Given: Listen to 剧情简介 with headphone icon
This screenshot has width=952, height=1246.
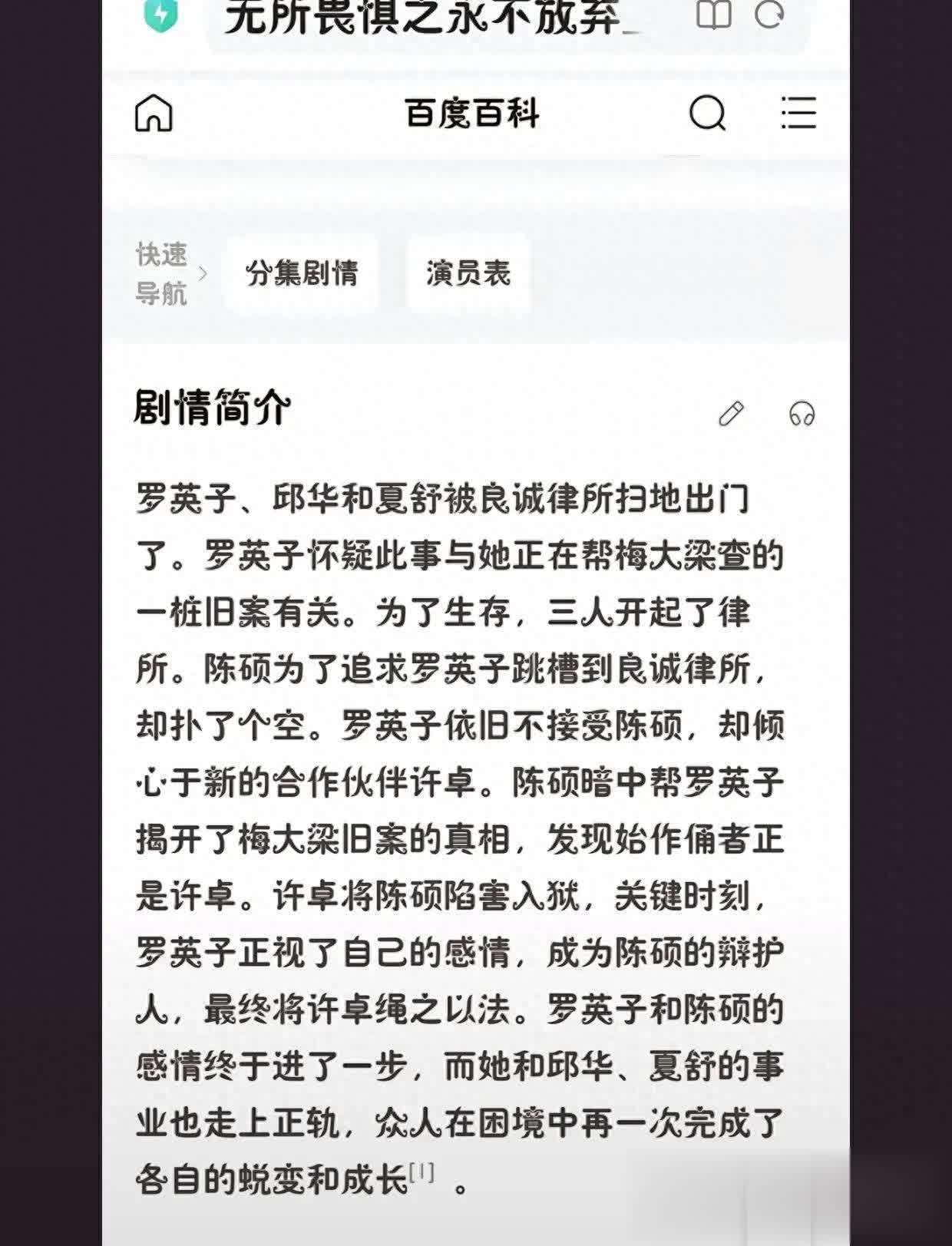Looking at the screenshot, I should 802,414.
